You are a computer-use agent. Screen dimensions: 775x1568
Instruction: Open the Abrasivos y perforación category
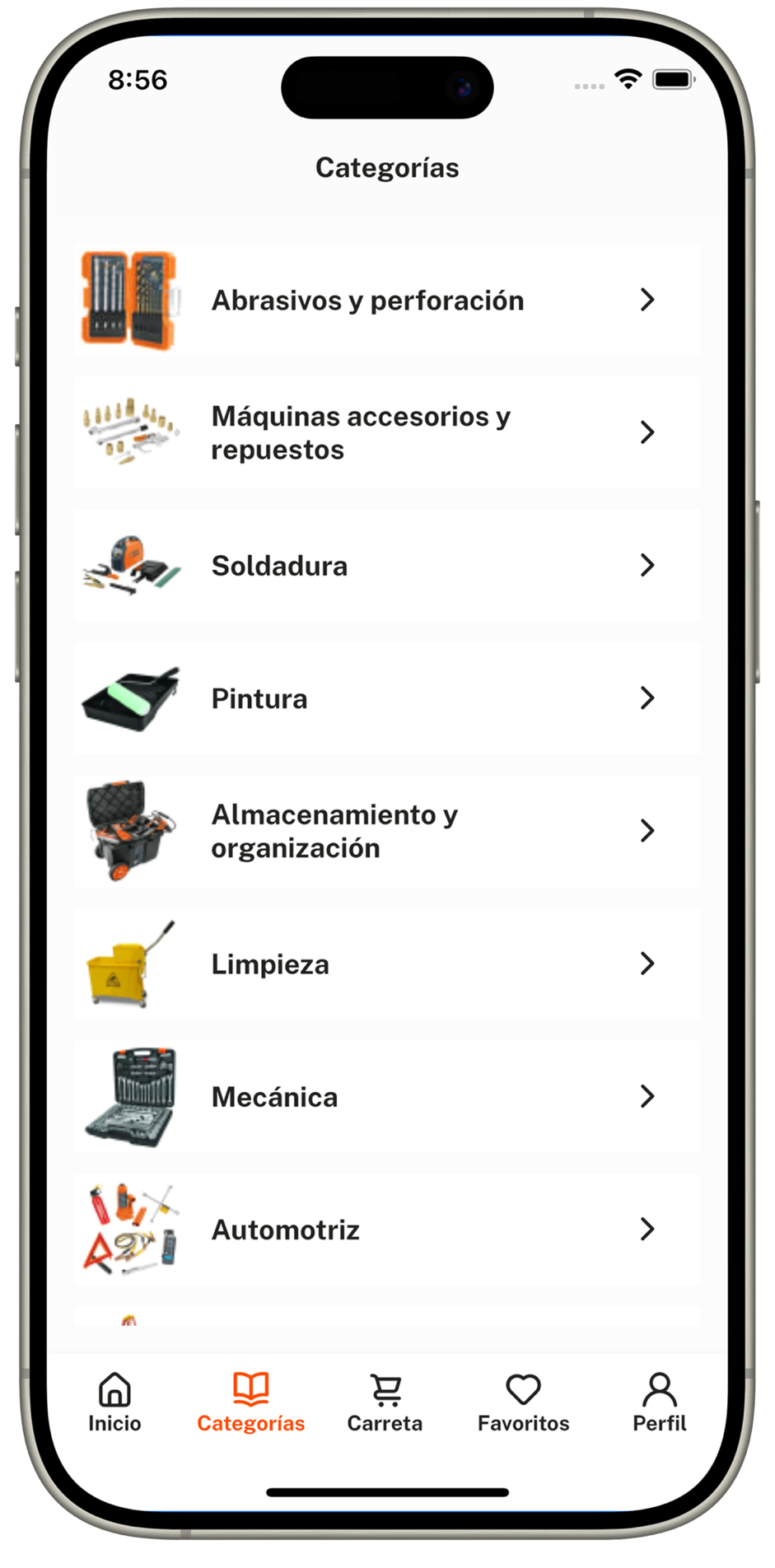click(x=387, y=300)
